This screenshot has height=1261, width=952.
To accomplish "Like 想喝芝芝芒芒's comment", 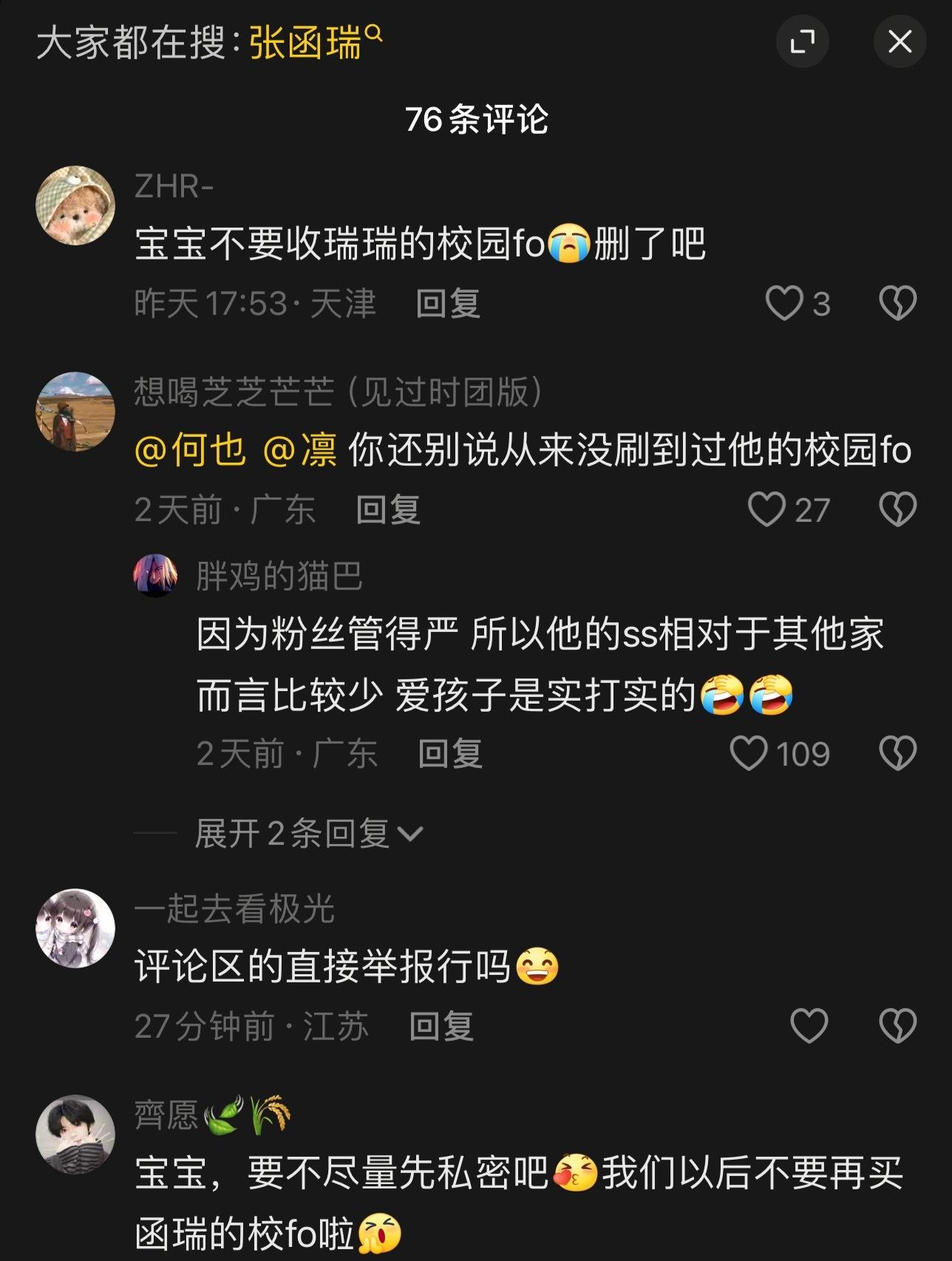I will (x=767, y=509).
